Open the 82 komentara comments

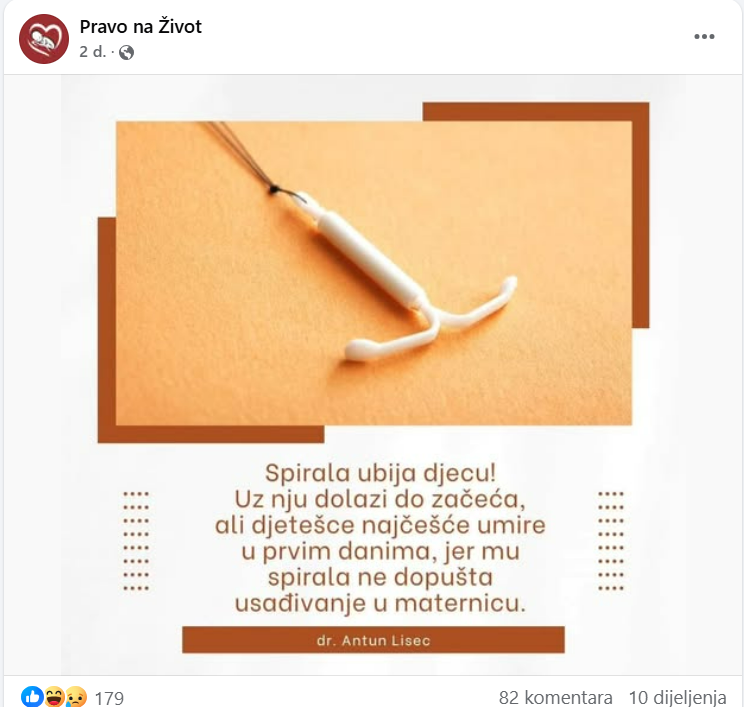click(x=555, y=697)
